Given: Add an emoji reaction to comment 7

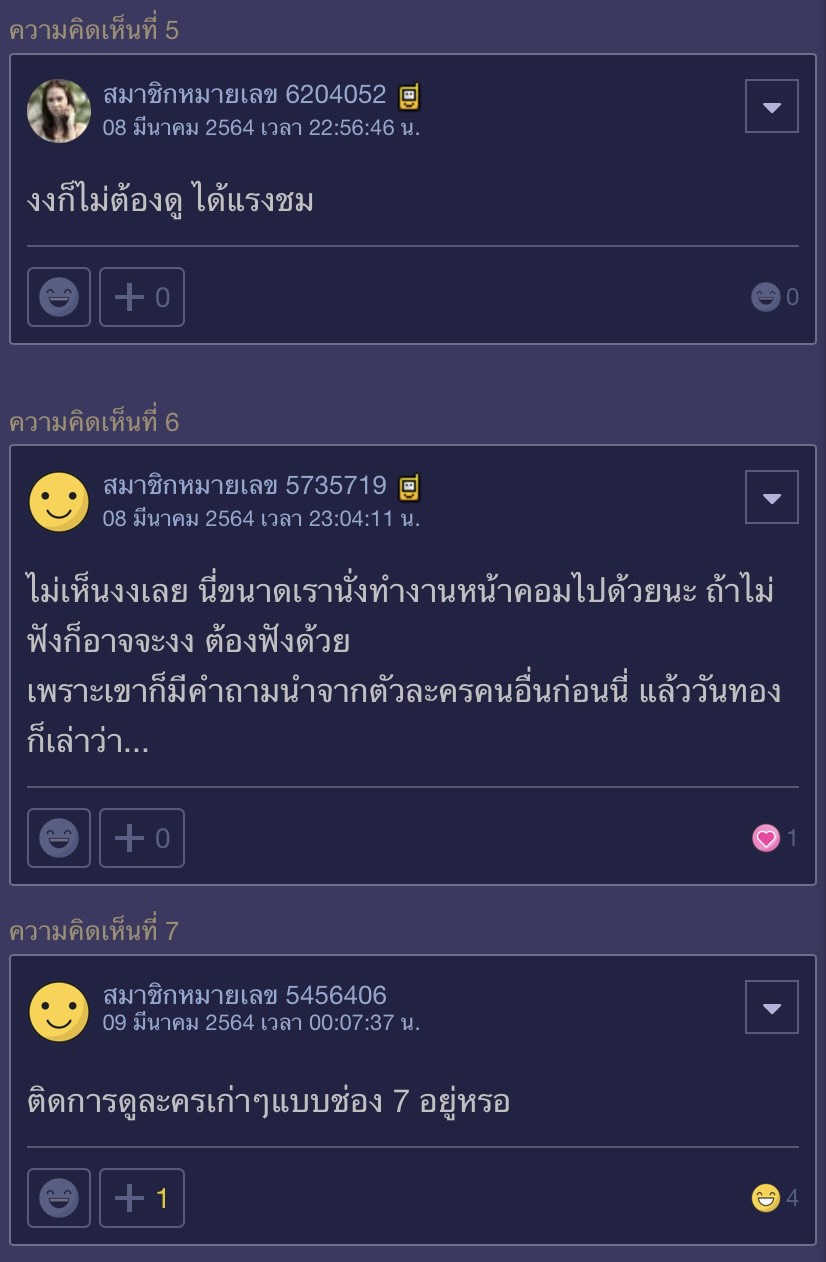Looking at the screenshot, I should [59, 1198].
